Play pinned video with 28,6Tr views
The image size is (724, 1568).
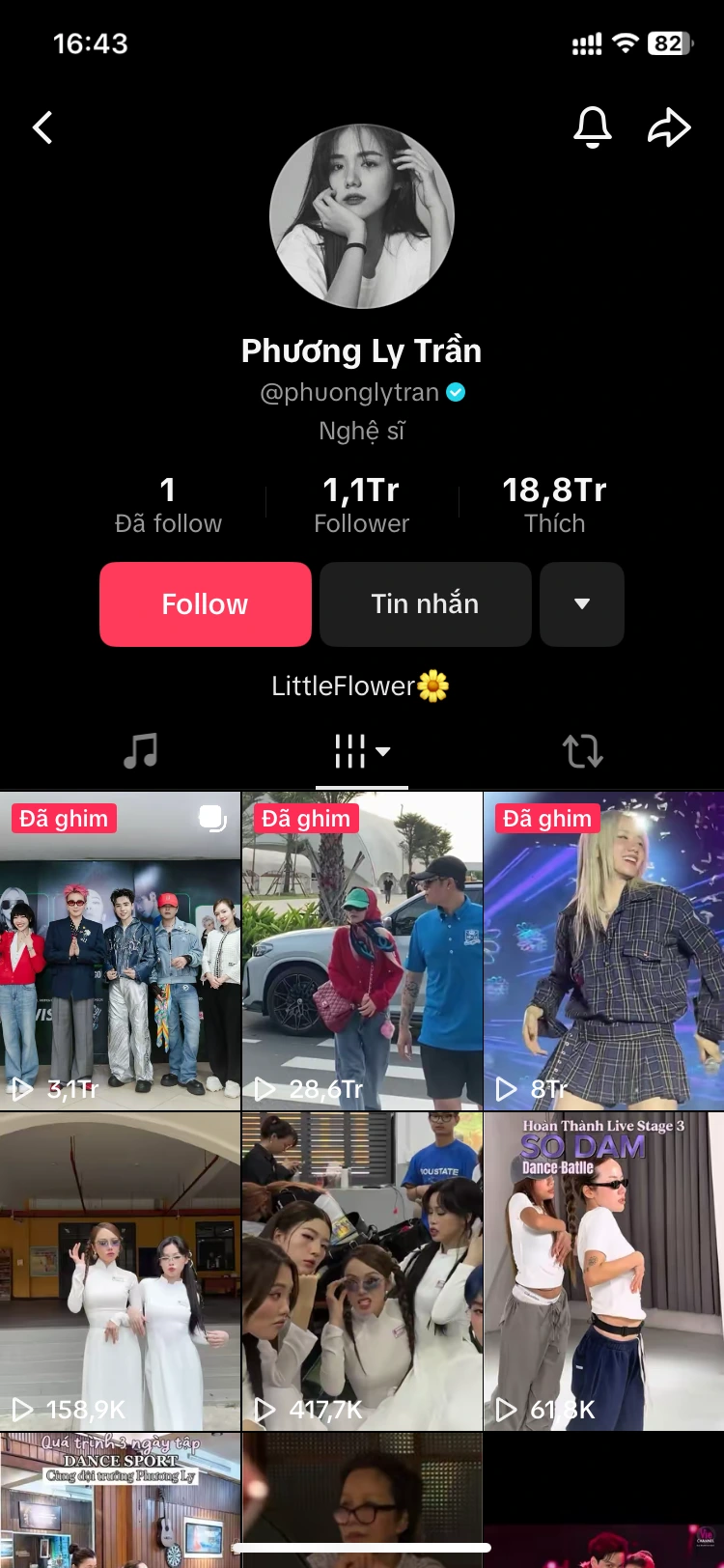[362, 951]
